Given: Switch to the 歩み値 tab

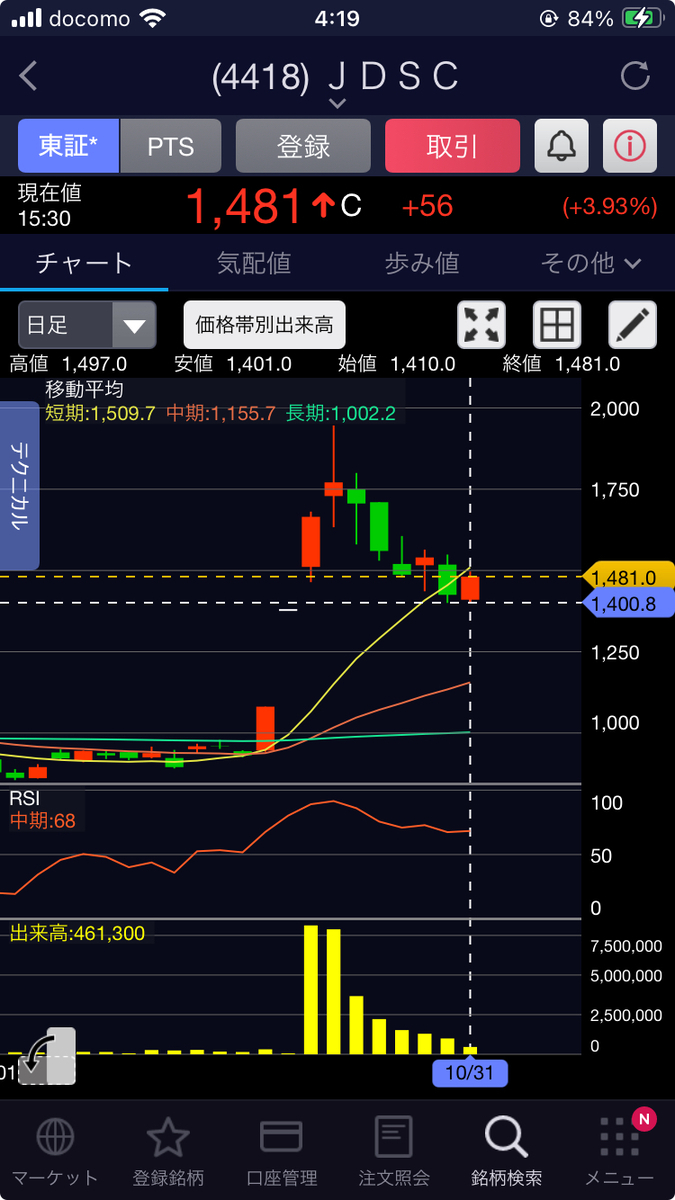Looking at the screenshot, I should pos(422,263).
